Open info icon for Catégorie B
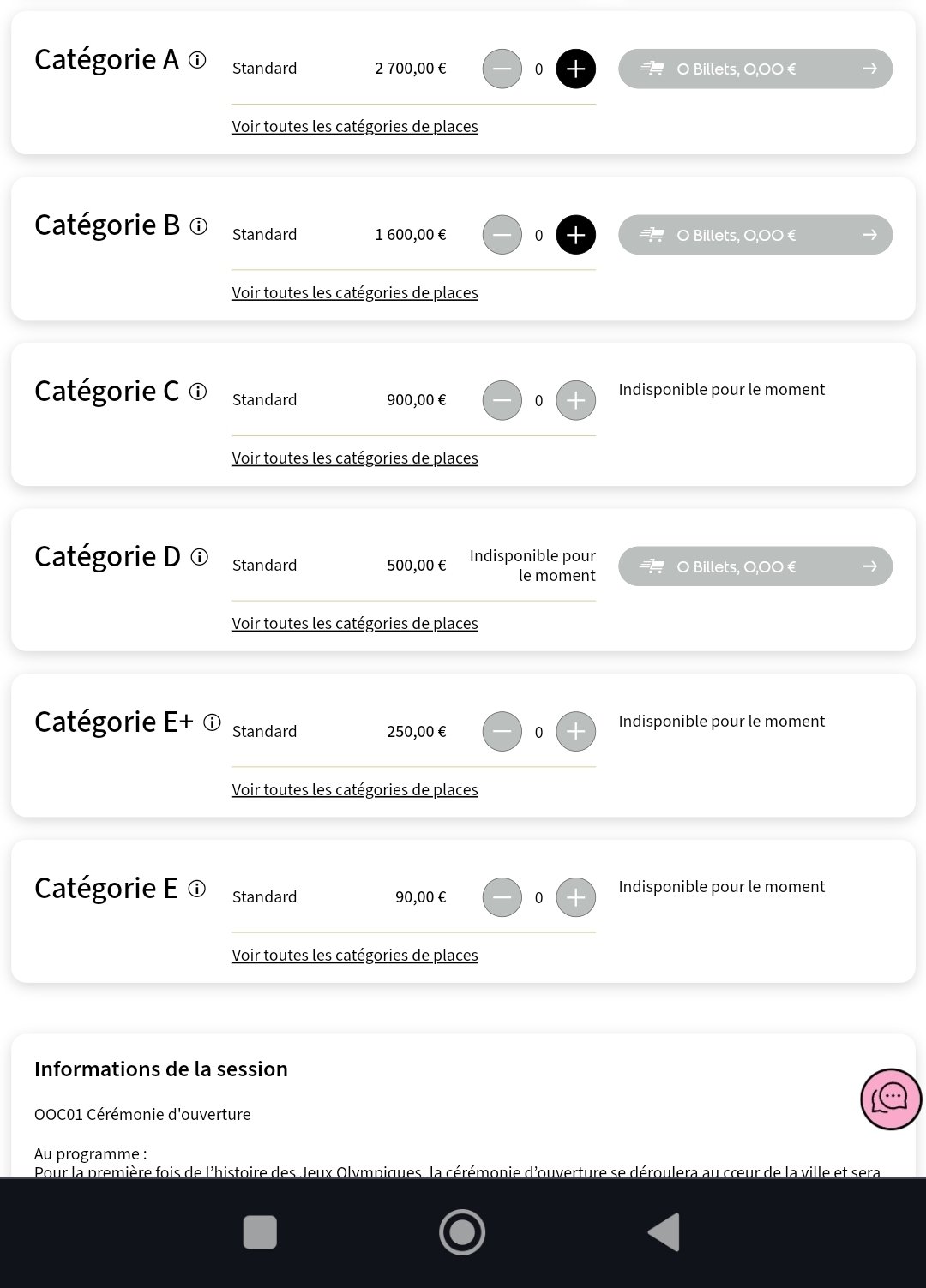This screenshot has width=926, height=1288. (x=198, y=226)
